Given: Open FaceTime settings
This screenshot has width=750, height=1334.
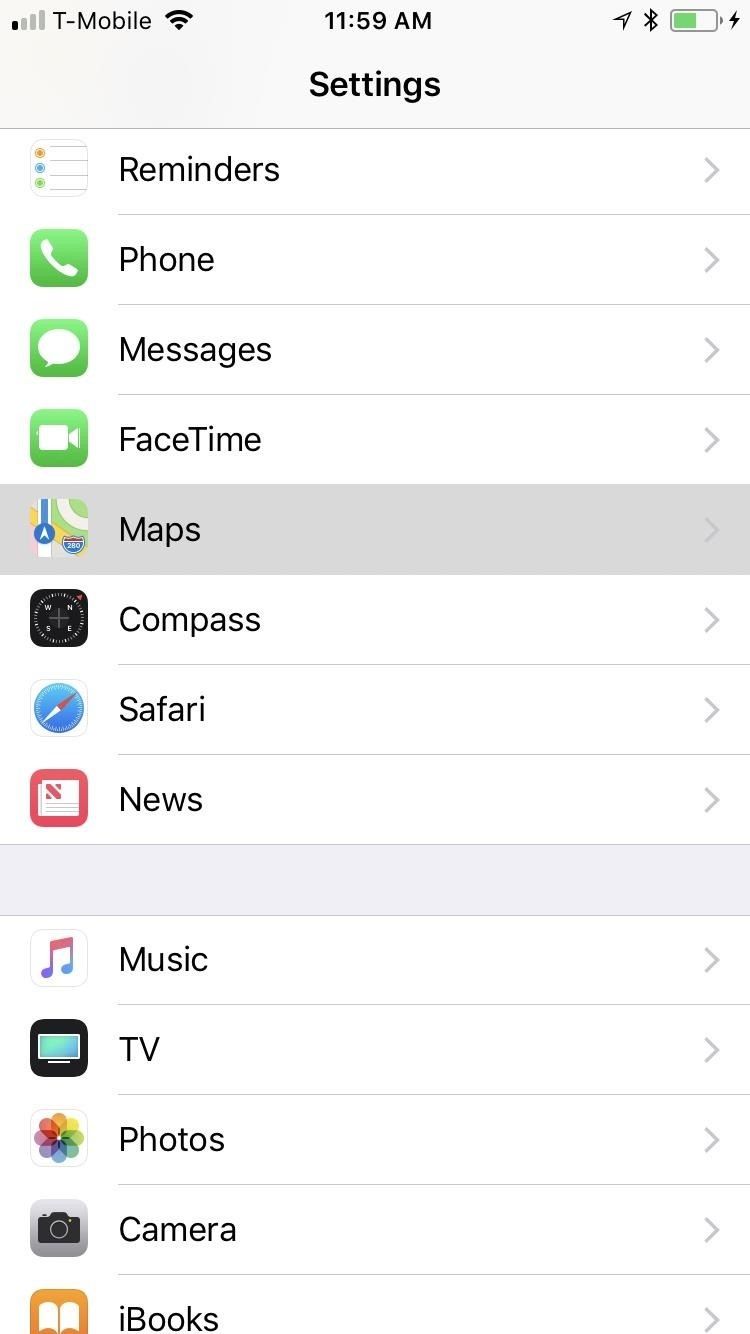Looking at the screenshot, I should [375, 439].
